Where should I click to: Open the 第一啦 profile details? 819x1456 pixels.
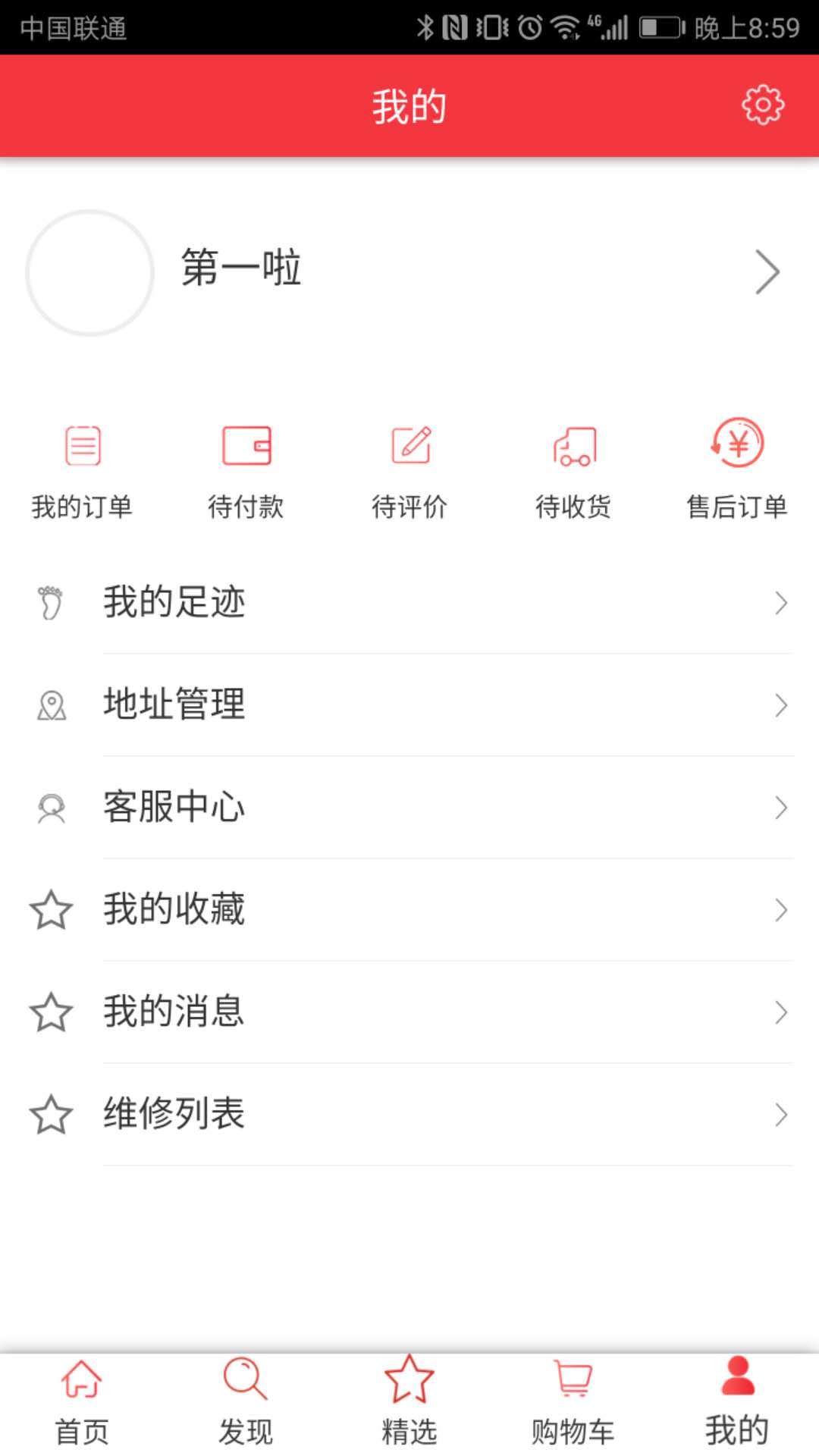[409, 271]
